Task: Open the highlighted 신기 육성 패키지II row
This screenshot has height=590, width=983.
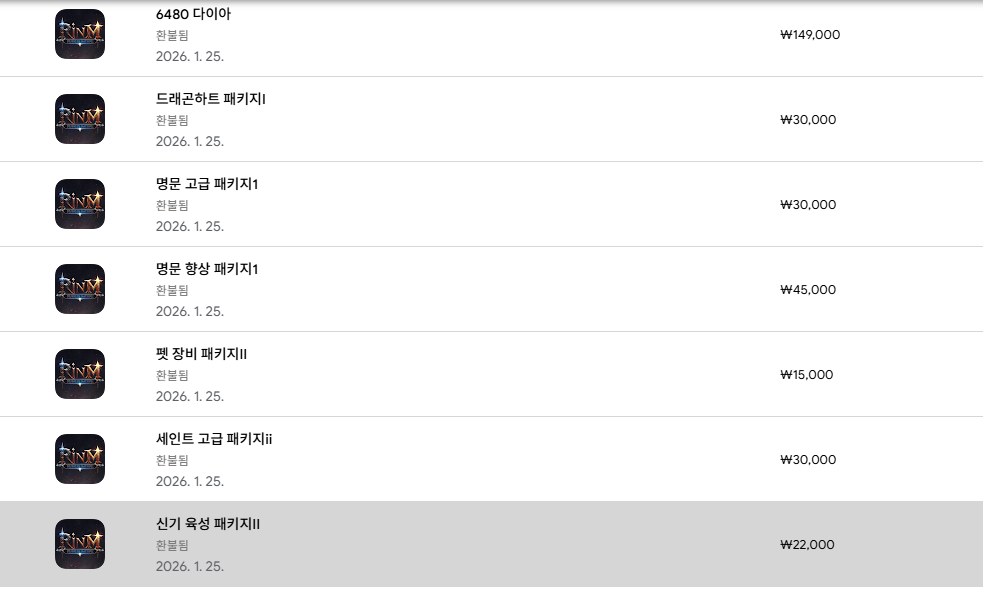Action: (208, 524)
